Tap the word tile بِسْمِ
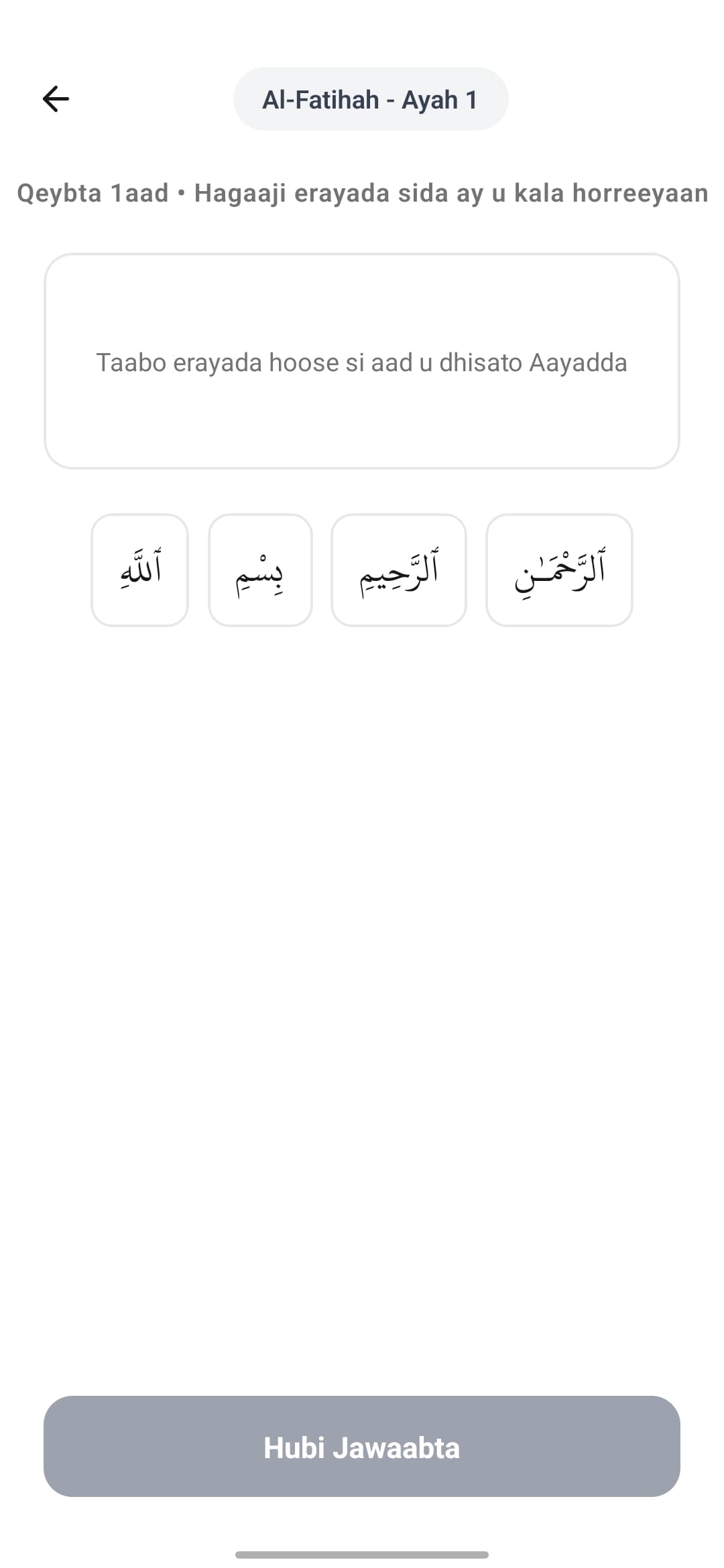Screen dimensions: 724x1568 [x=260, y=570]
